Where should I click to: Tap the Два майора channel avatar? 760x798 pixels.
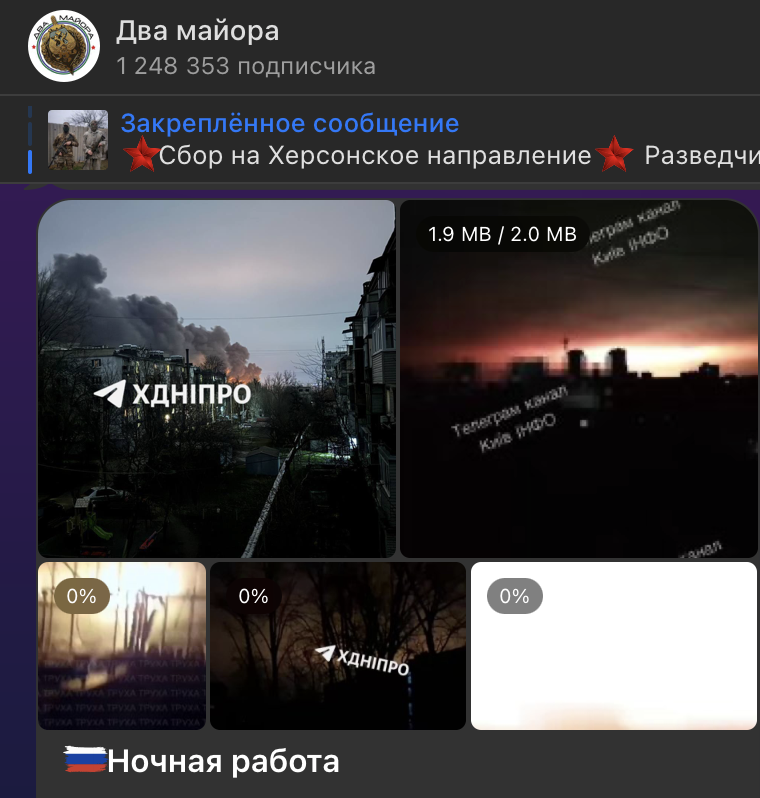click(64, 47)
